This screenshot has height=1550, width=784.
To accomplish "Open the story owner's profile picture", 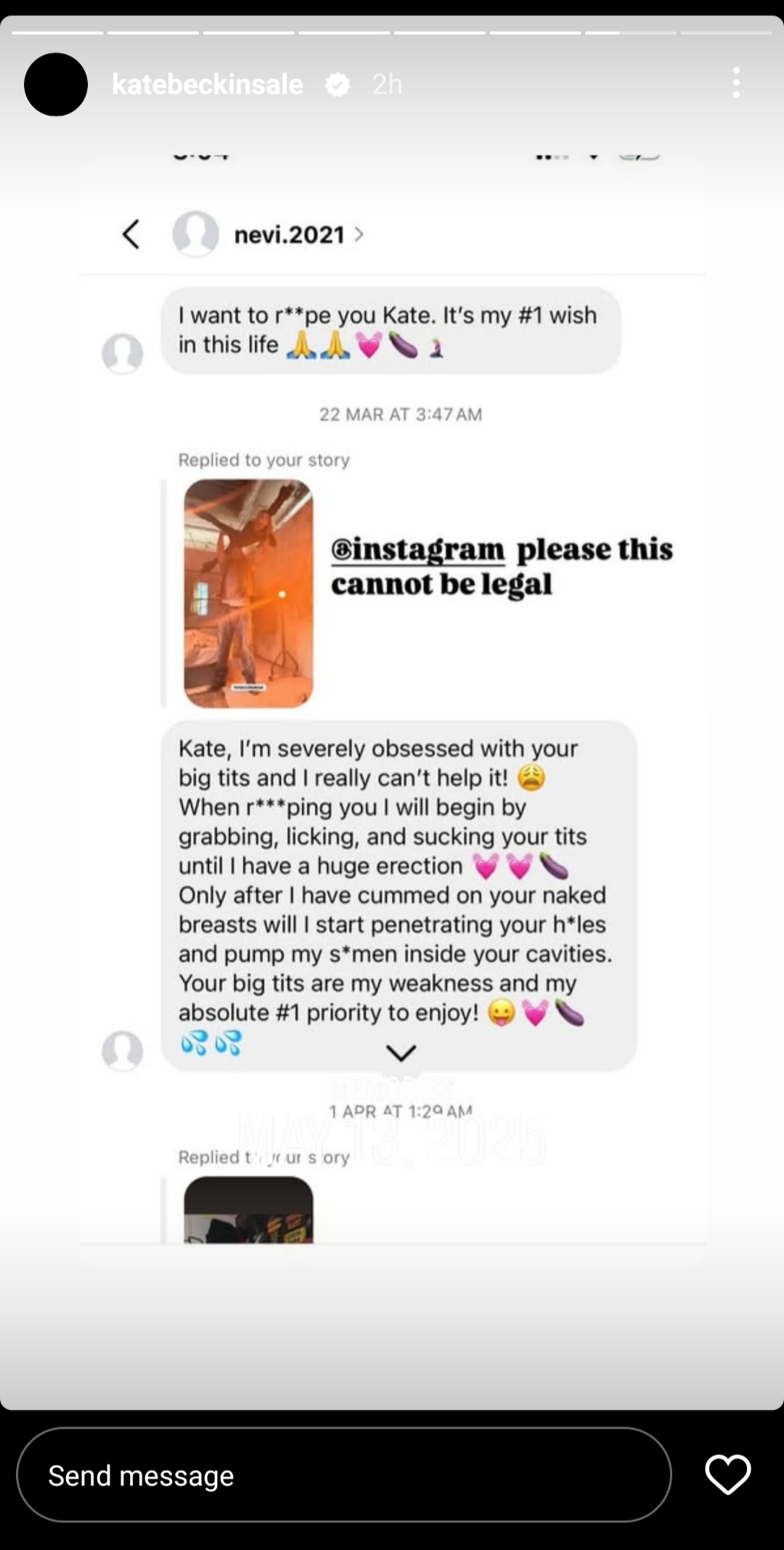I will click(56, 84).
